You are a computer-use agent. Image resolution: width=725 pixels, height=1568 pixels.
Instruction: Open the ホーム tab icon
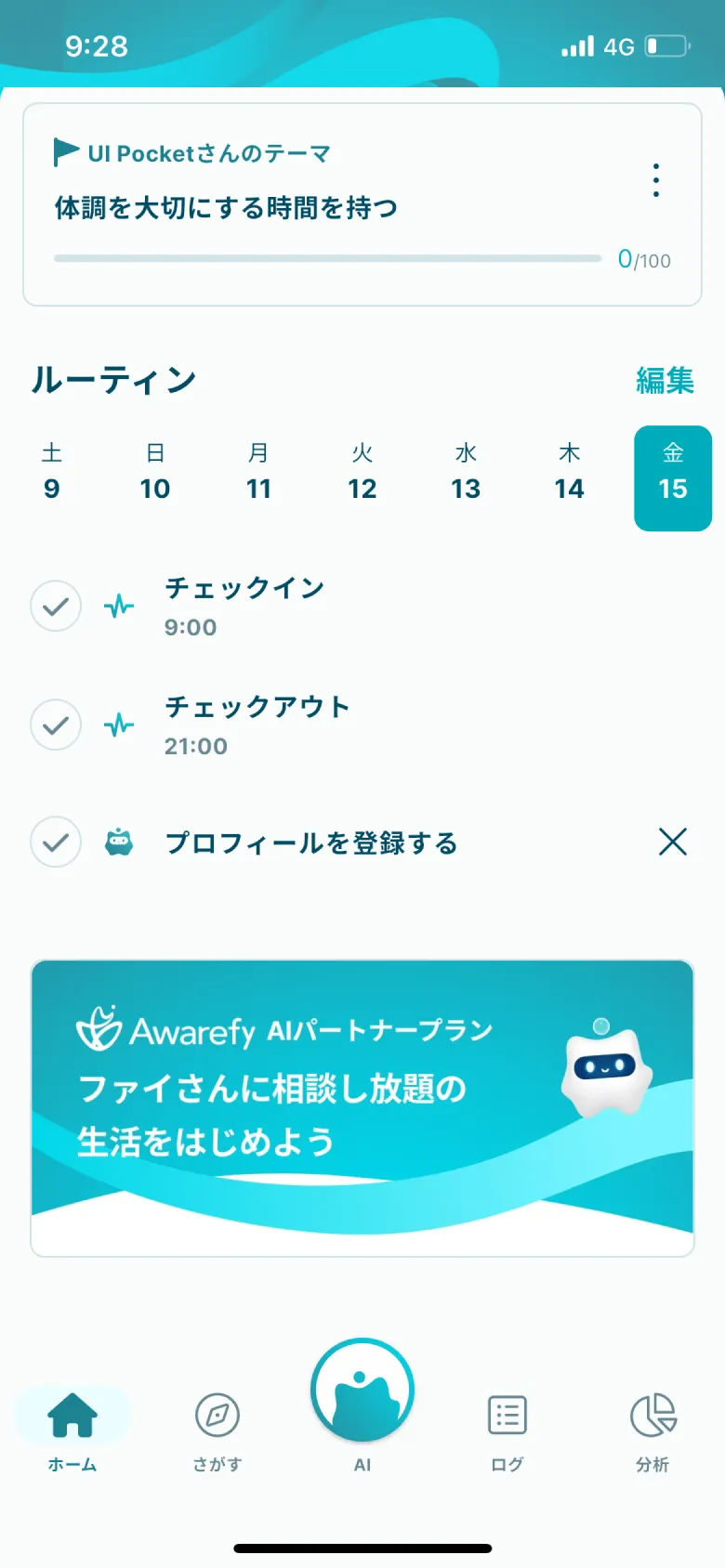pyautogui.click(x=72, y=1416)
